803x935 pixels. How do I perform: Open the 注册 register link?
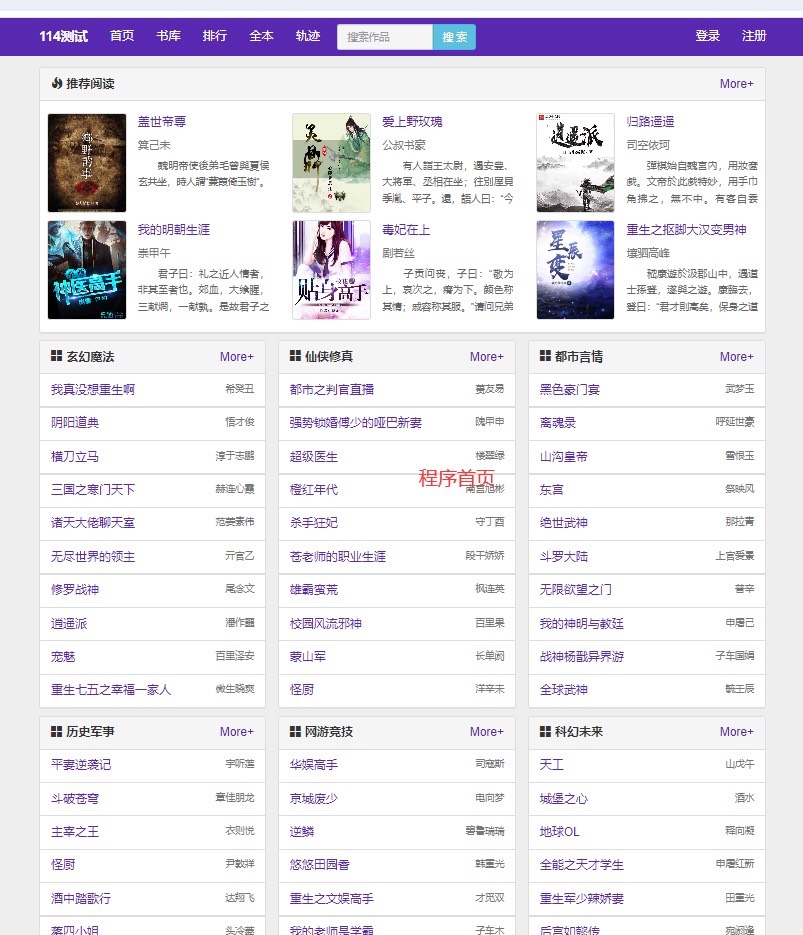click(754, 36)
